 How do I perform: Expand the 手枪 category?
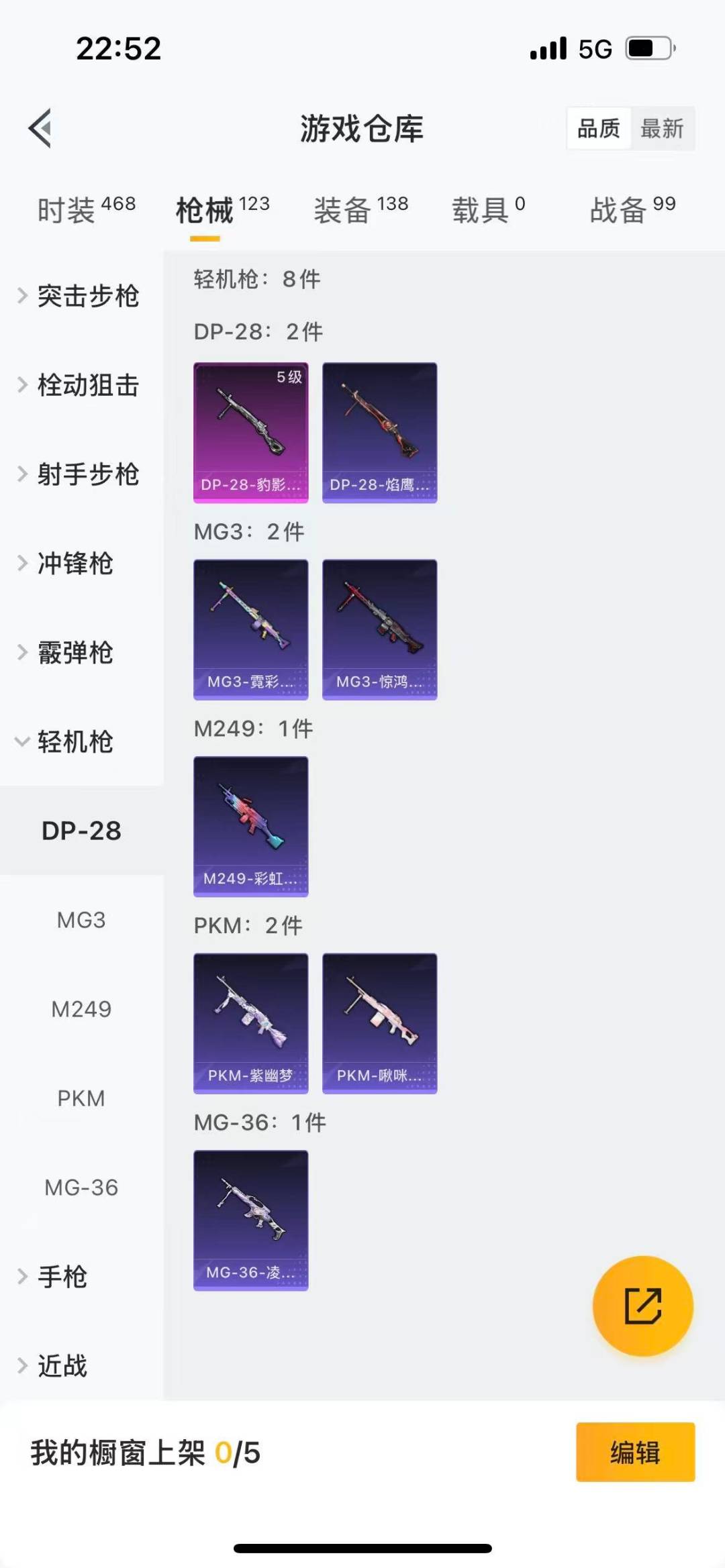pos(60,1277)
